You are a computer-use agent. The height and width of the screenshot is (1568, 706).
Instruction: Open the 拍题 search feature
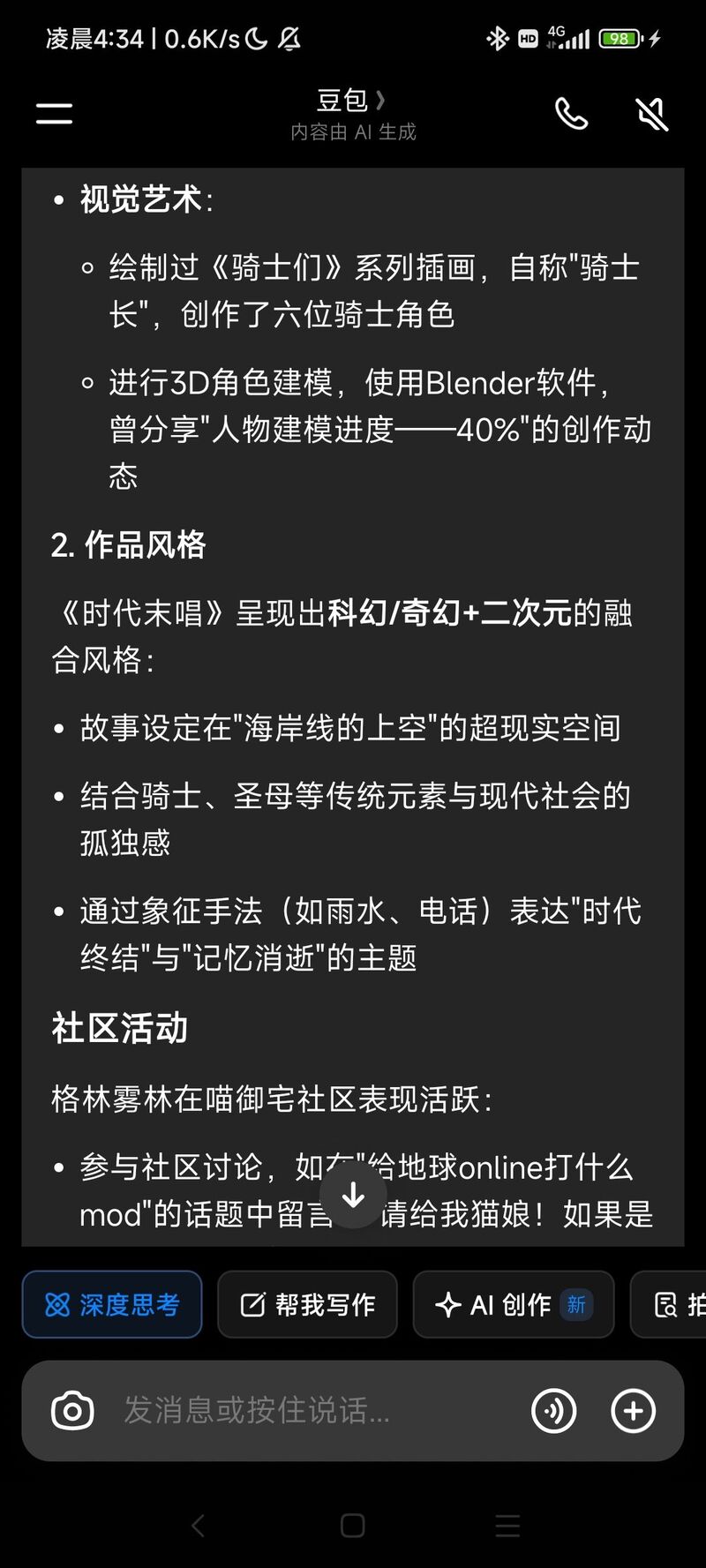(x=680, y=1304)
